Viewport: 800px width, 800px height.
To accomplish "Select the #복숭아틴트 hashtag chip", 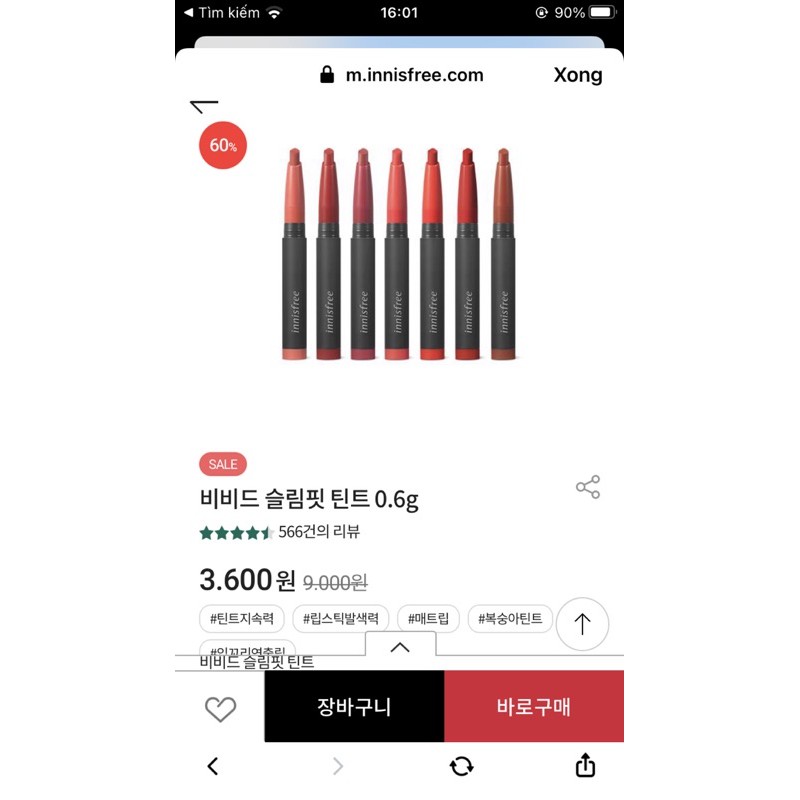I will 510,619.
